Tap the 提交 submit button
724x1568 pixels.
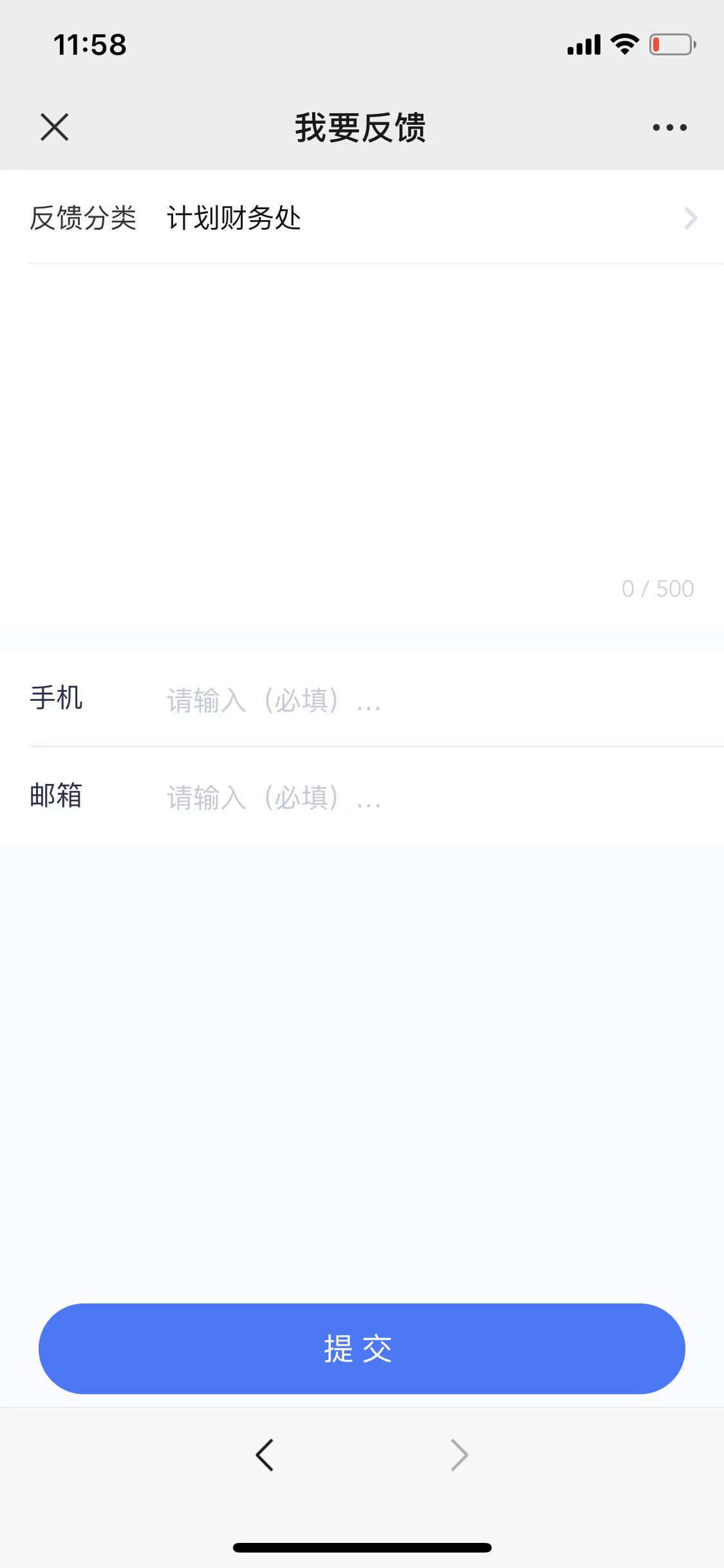tap(362, 1349)
